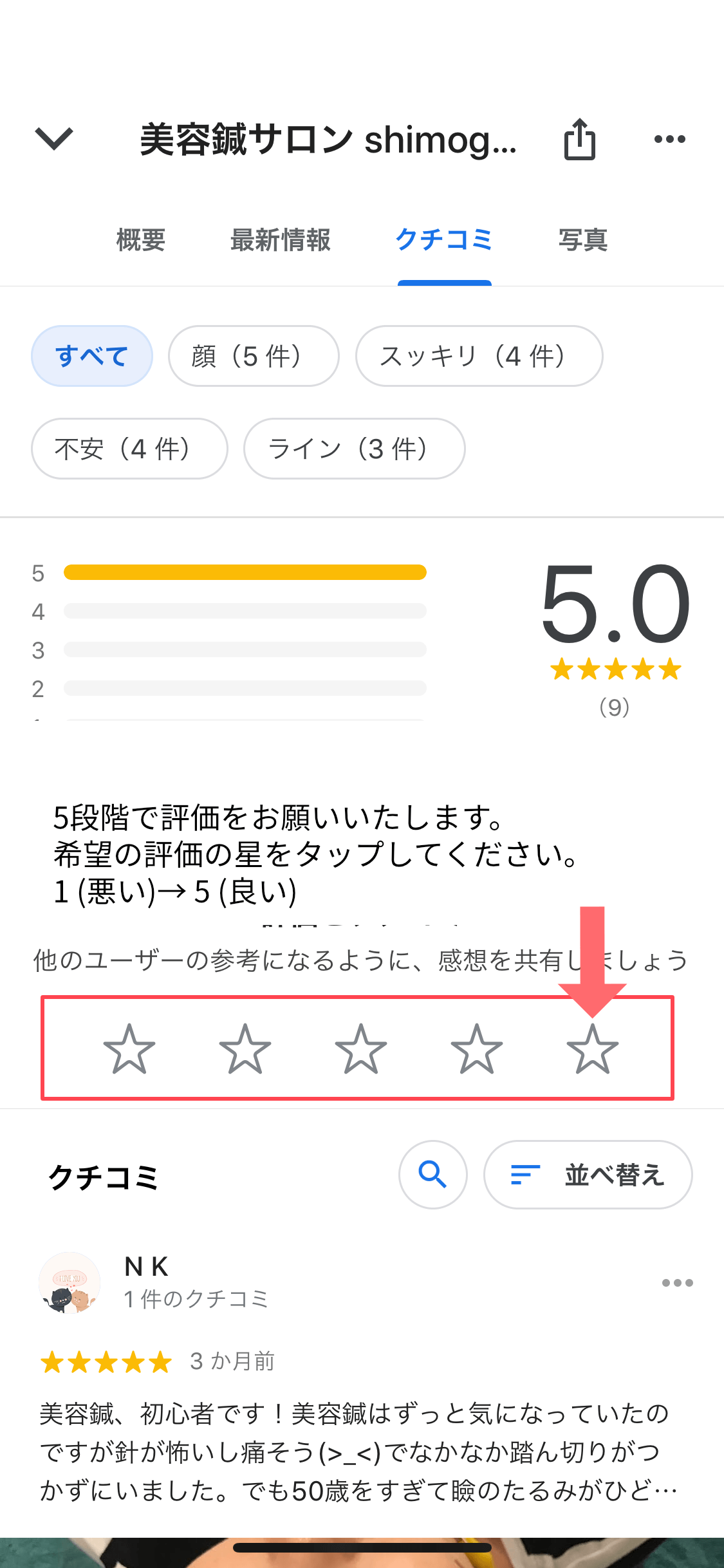This screenshot has height=1568, width=724.
Task: Filter reviews by 不安（4 件）
Action: (x=129, y=449)
